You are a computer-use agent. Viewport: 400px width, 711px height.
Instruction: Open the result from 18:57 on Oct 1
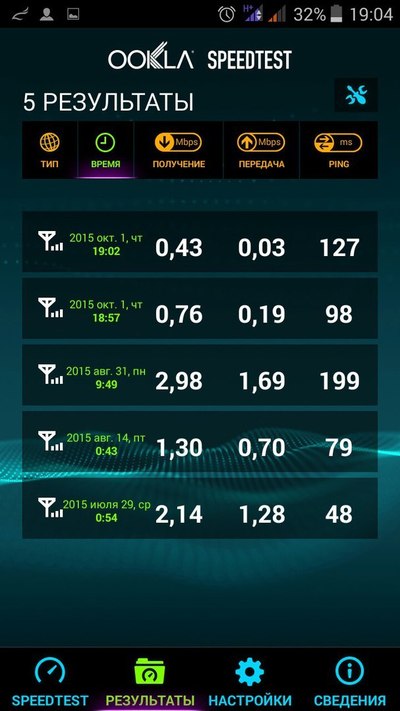(x=200, y=308)
